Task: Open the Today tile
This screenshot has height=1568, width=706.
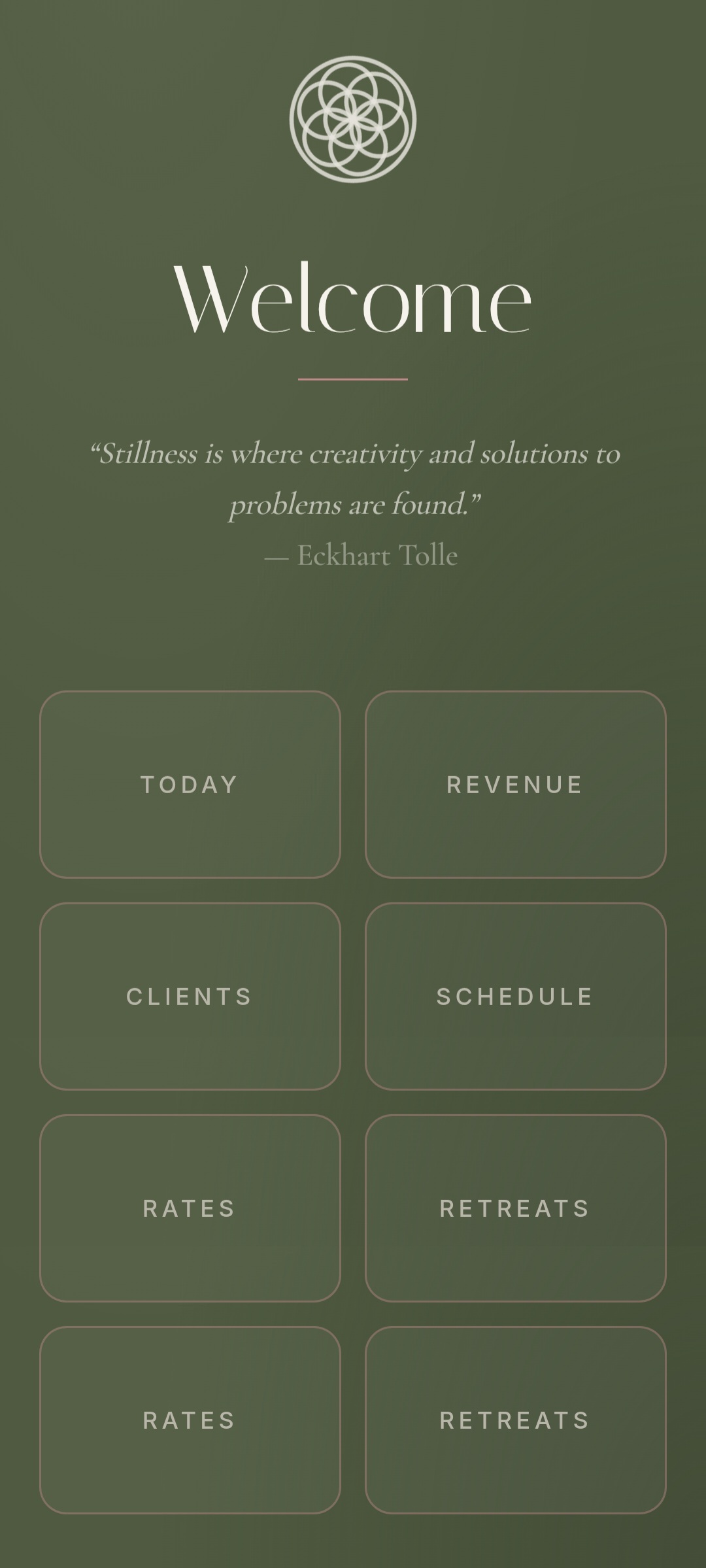Action: point(190,784)
